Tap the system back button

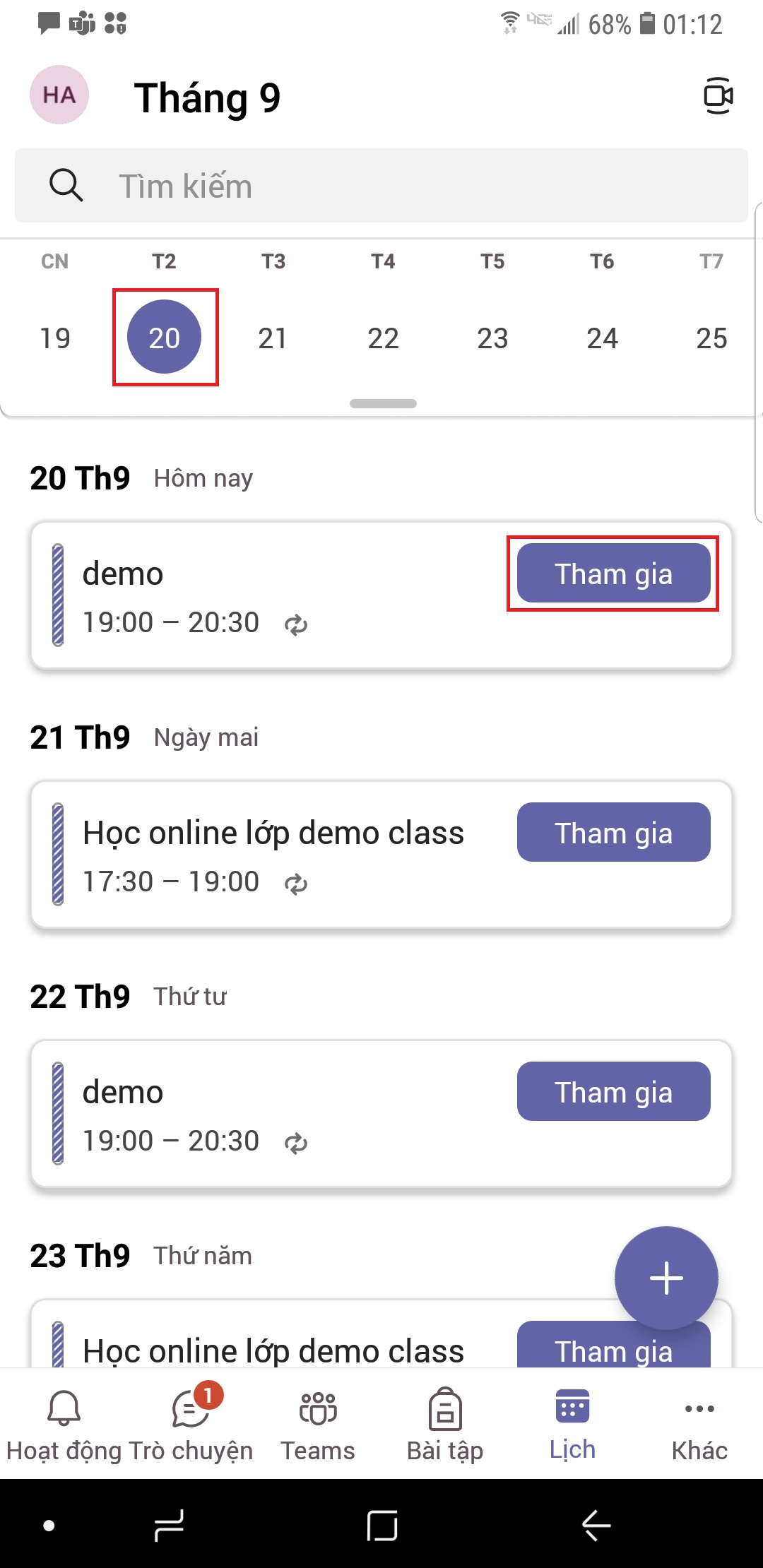pos(596,1526)
